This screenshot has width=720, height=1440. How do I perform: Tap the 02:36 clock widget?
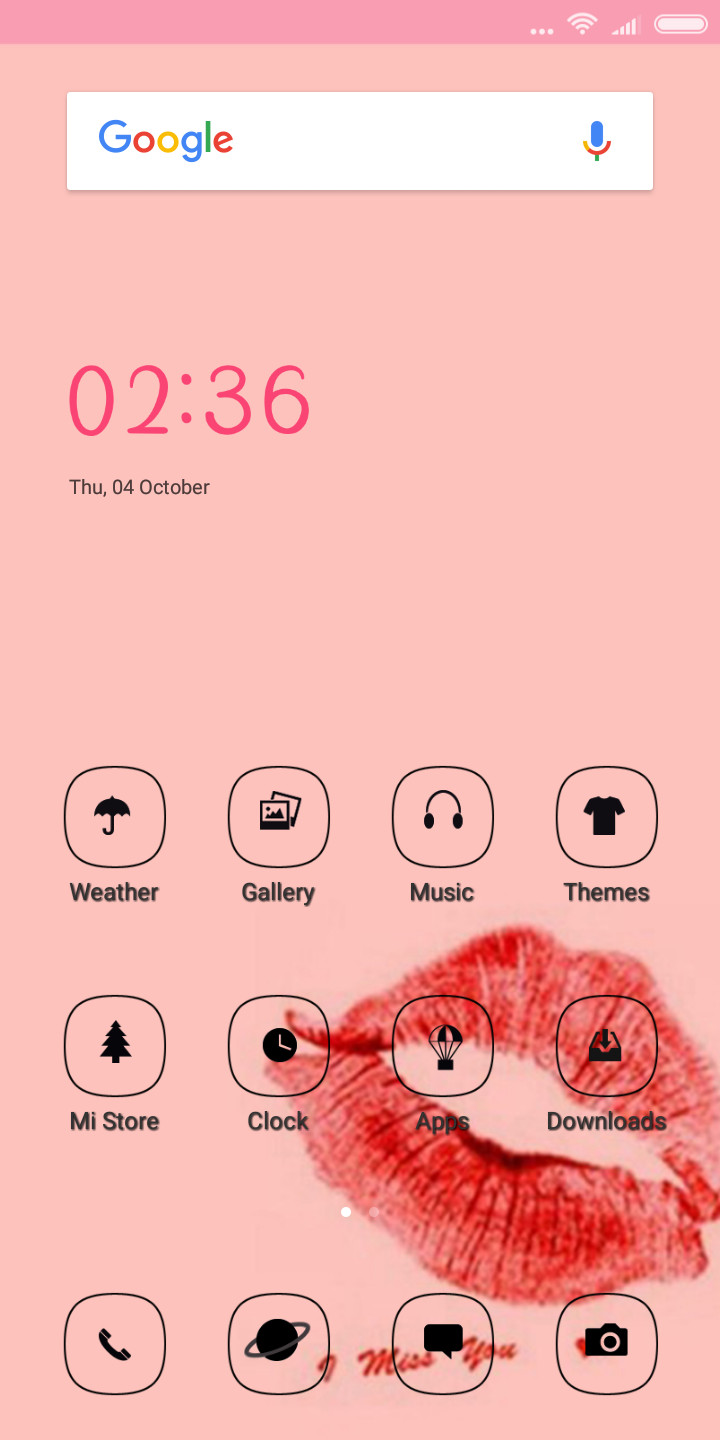(189, 400)
